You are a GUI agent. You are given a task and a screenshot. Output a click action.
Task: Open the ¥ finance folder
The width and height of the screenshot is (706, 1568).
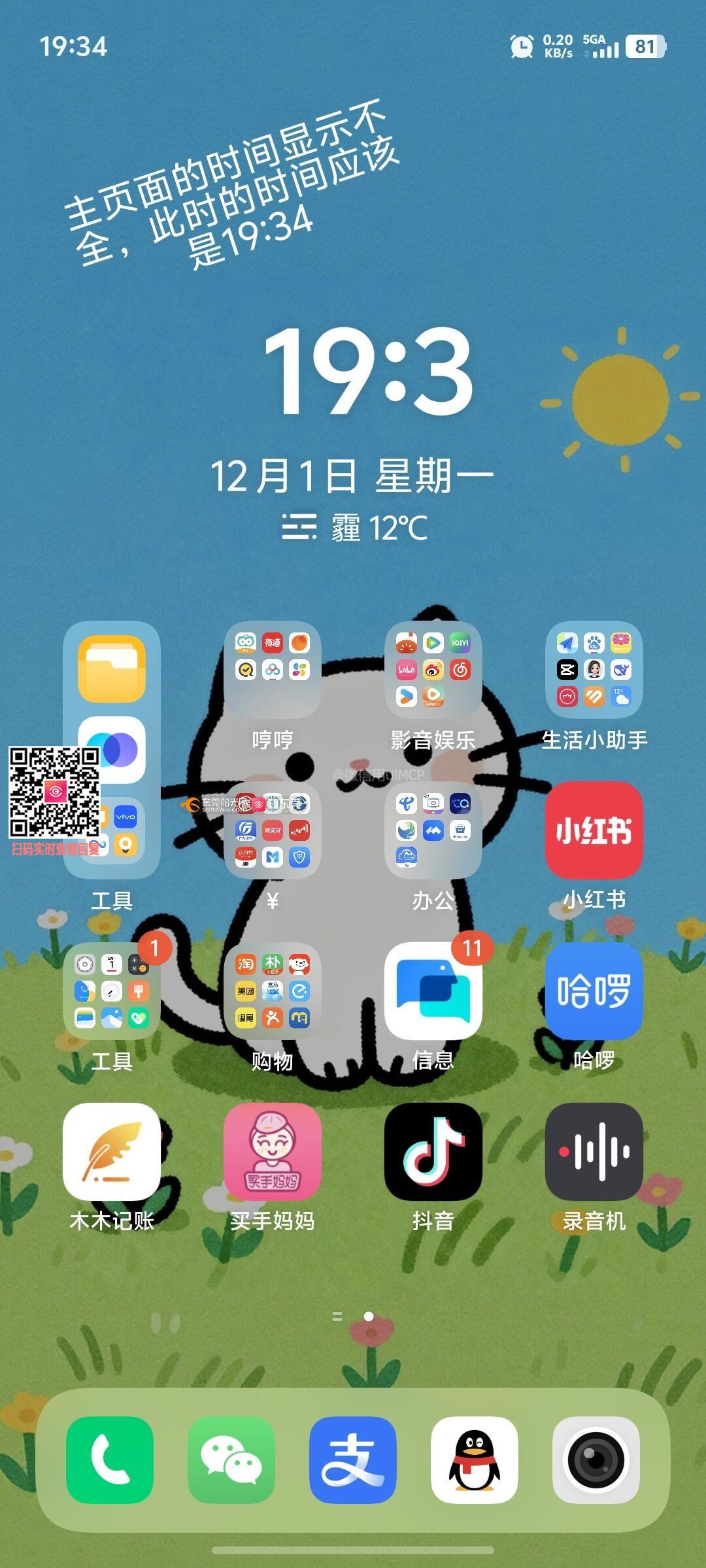point(273,830)
